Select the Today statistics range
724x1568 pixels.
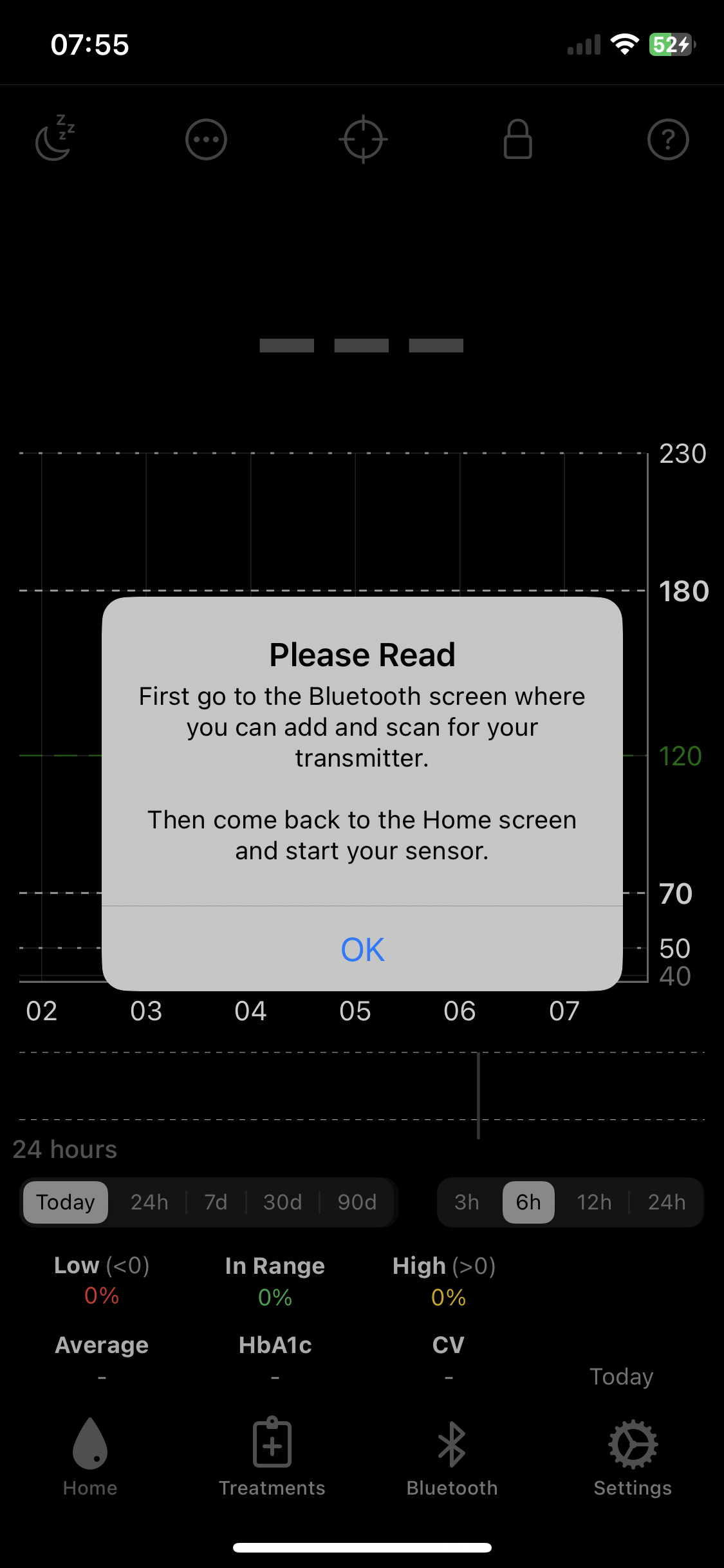pyautogui.click(x=66, y=1202)
